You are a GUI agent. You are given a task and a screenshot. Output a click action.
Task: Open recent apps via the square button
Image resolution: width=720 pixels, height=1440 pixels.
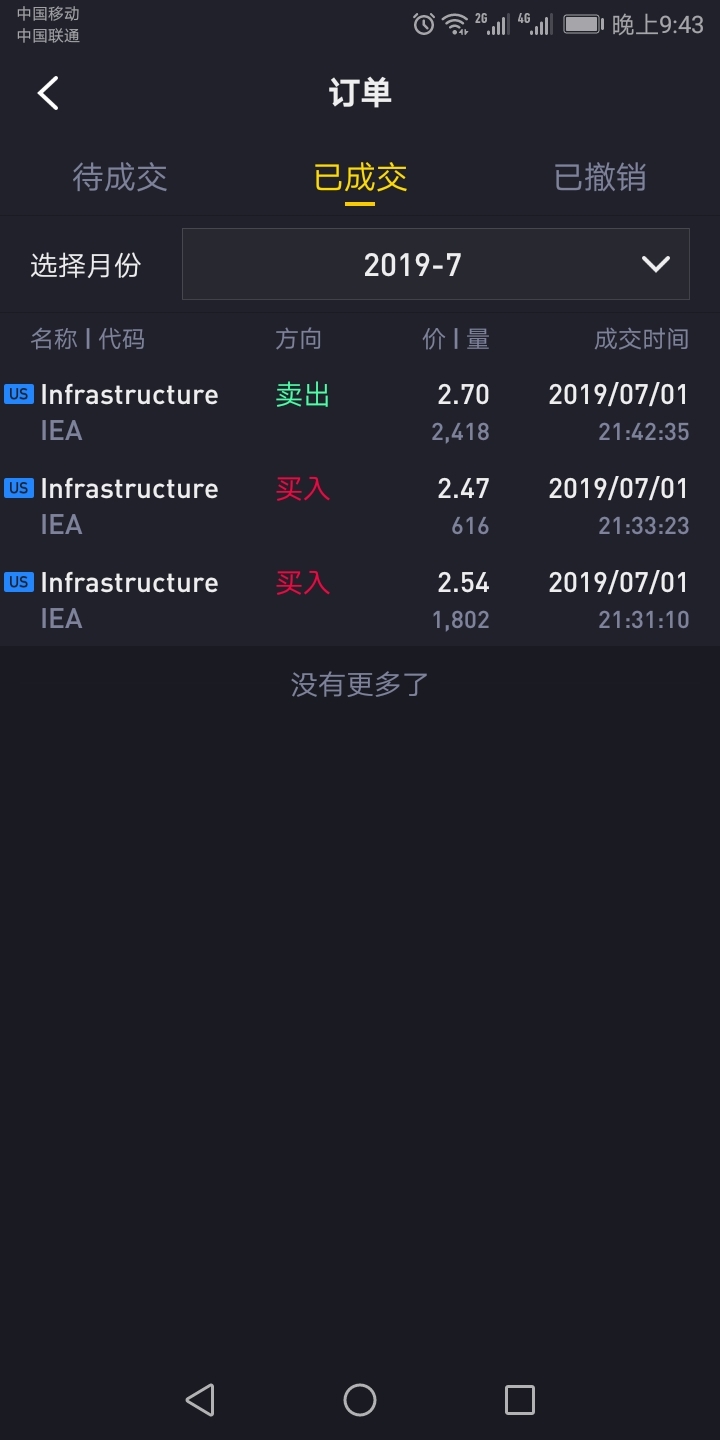(520, 1400)
